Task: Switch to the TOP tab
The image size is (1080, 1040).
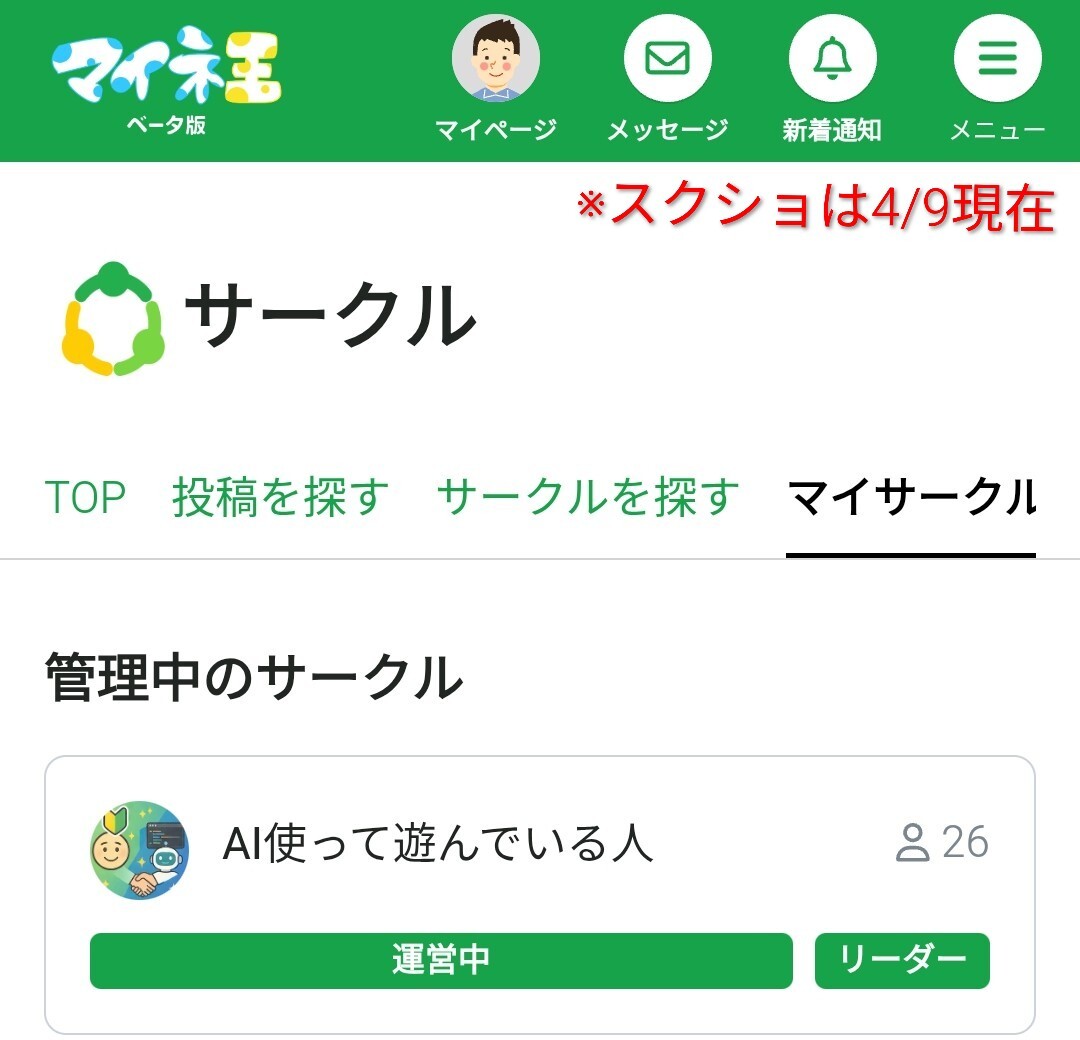Action: point(85,497)
